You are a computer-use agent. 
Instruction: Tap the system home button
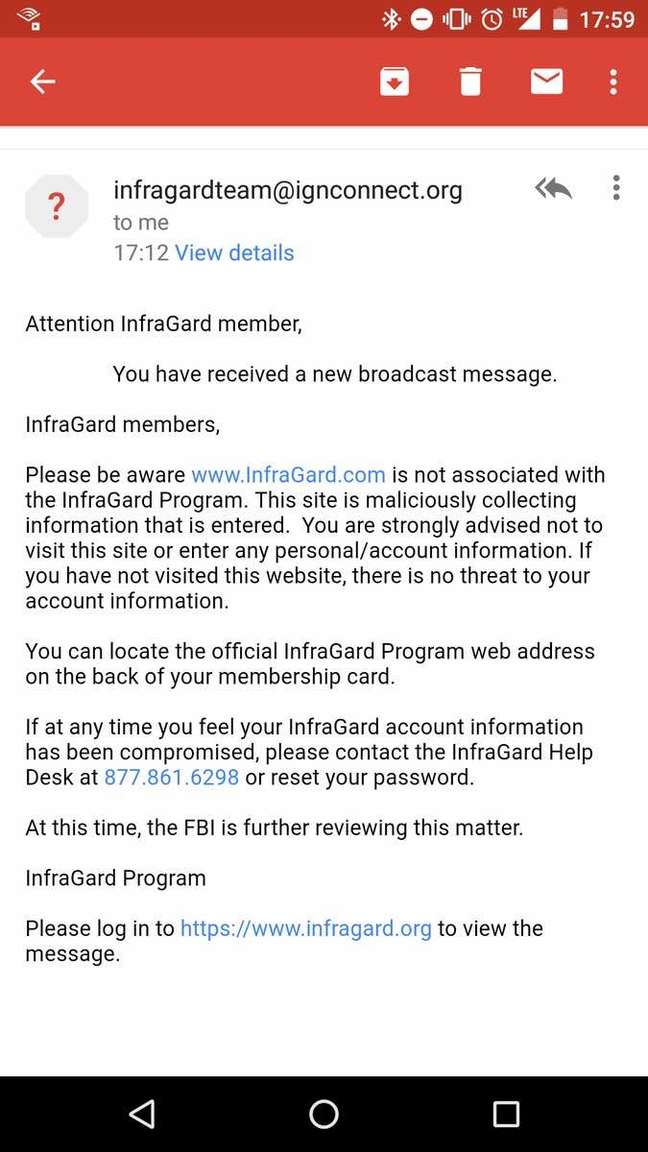click(x=324, y=1114)
